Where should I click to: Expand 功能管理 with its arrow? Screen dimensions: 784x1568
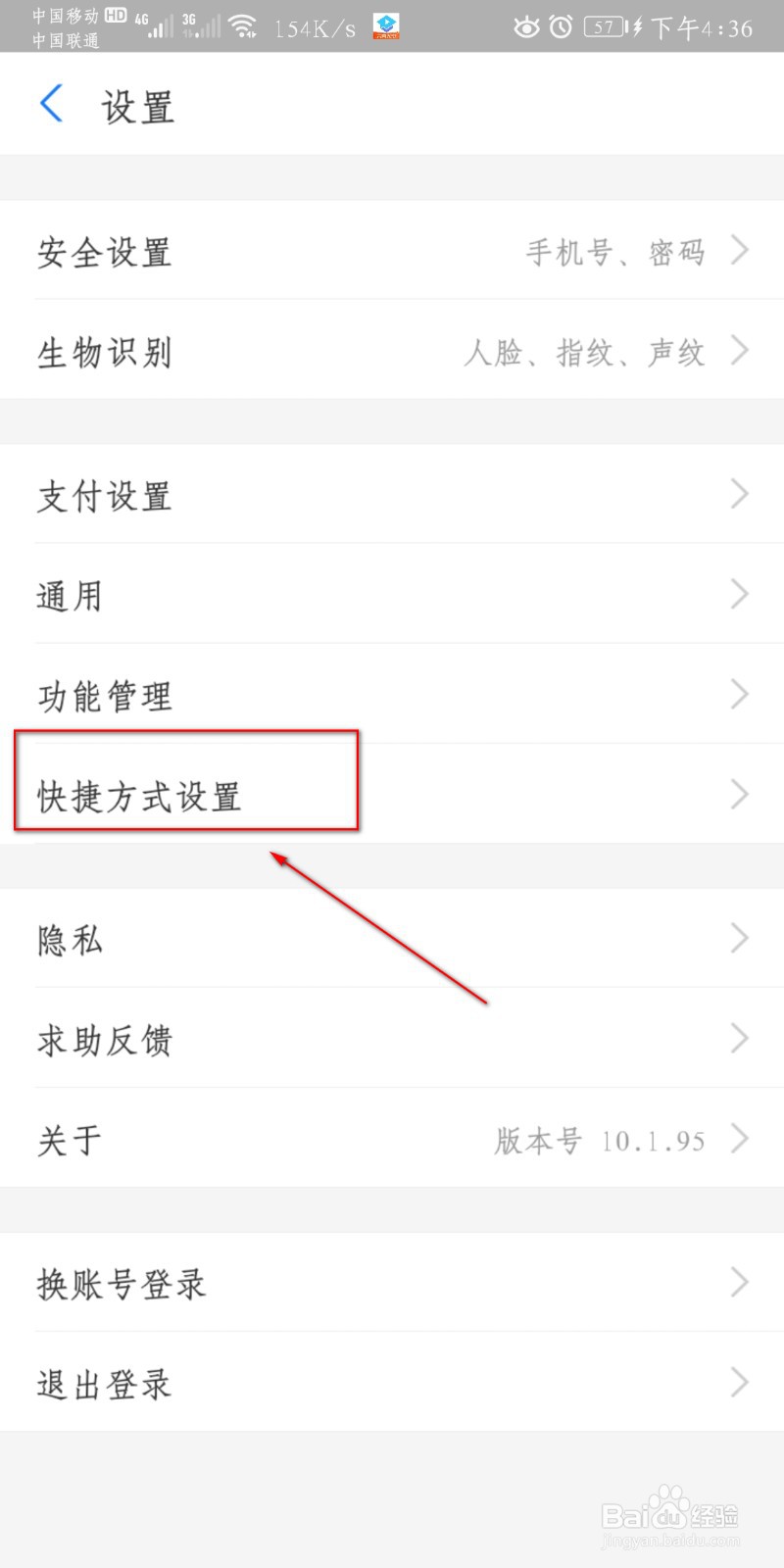click(x=740, y=695)
